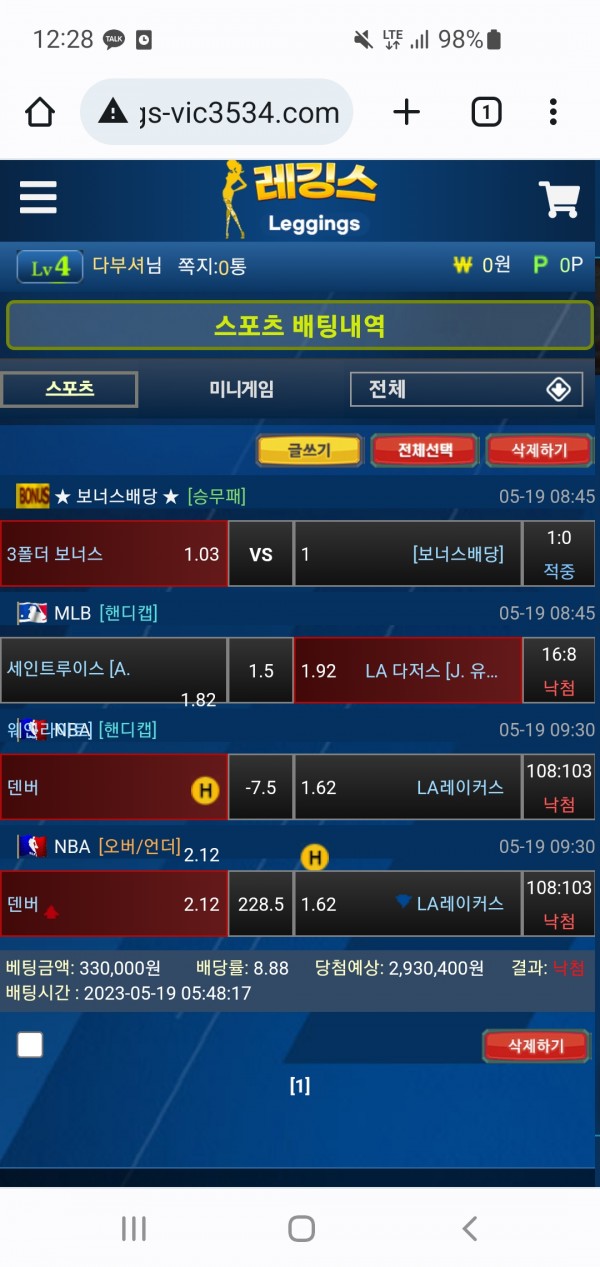Open the tab switcher
Screen dimensions: 600x1267
point(486,113)
